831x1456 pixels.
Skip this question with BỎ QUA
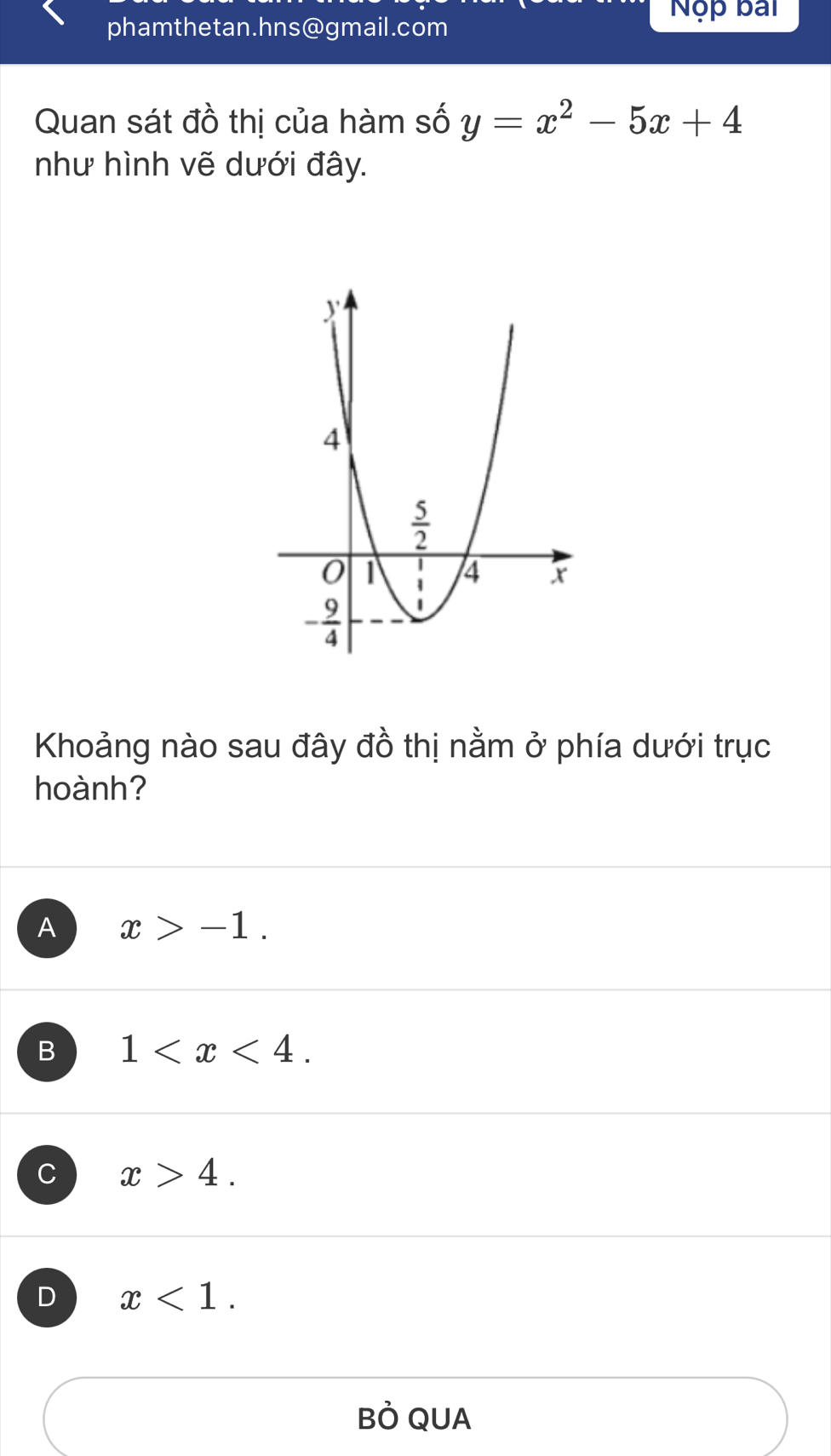(x=415, y=1418)
